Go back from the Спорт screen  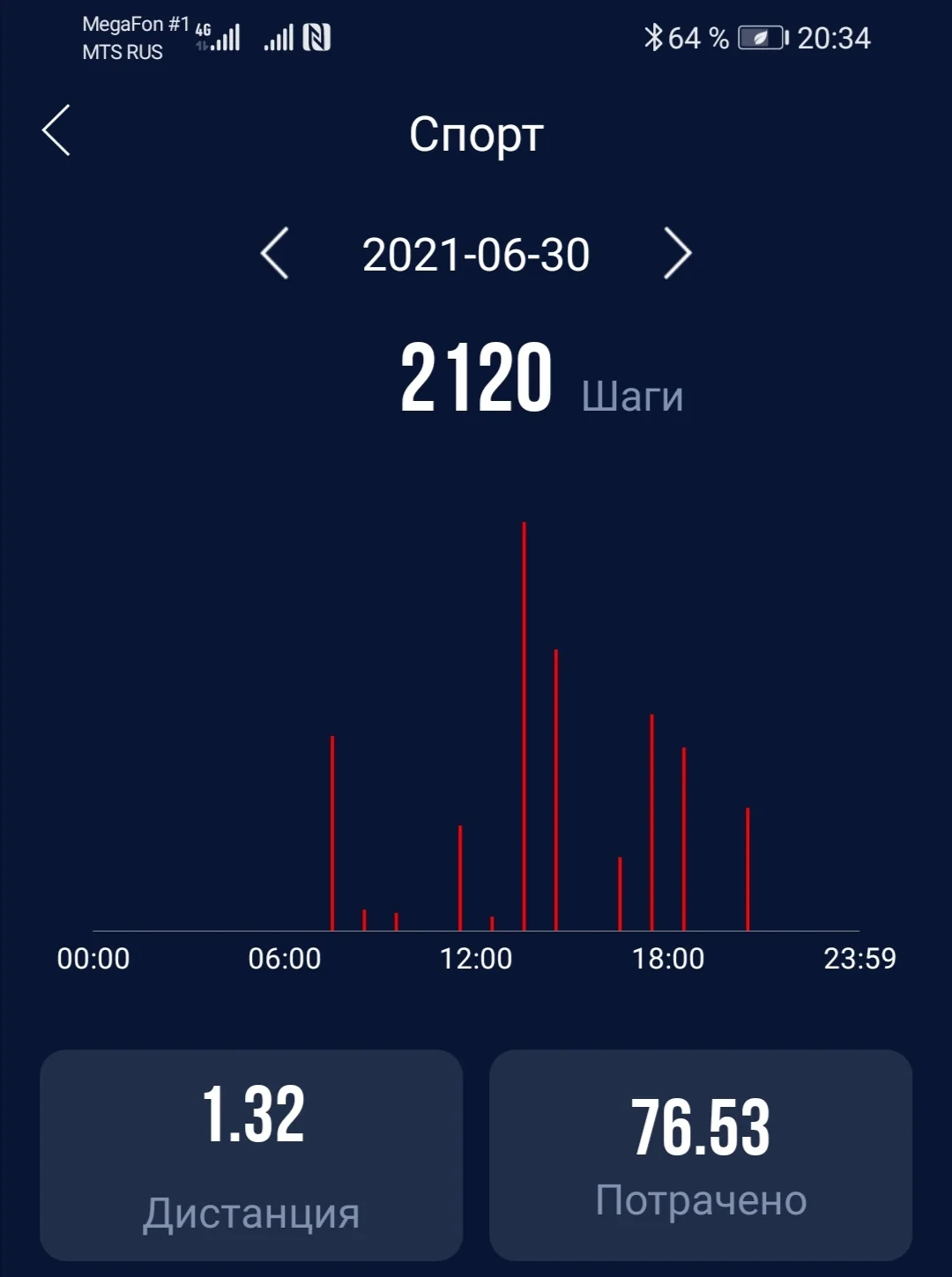[56, 130]
